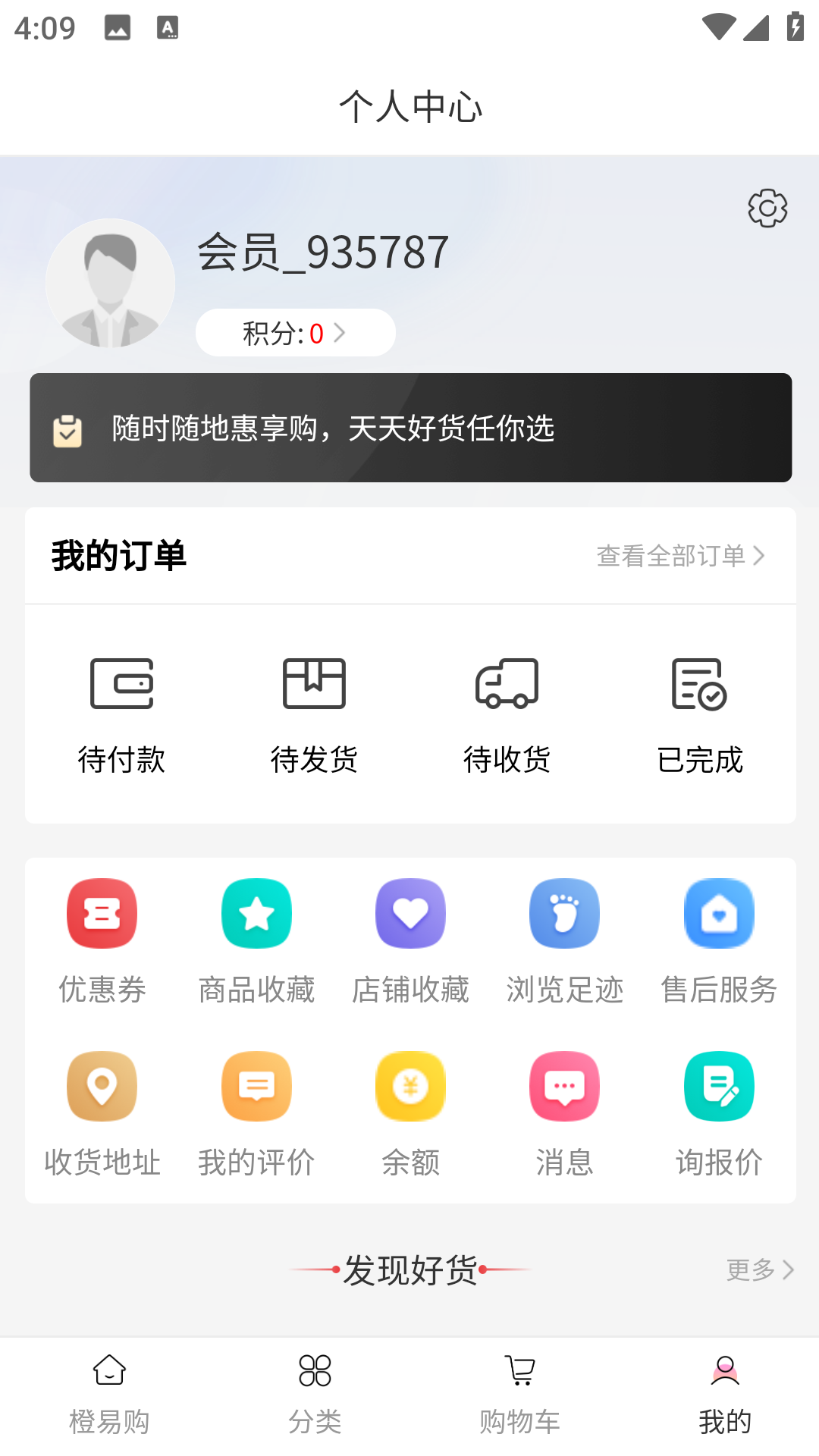
Task: Open the 消息 messages icon
Action: 564,1086
